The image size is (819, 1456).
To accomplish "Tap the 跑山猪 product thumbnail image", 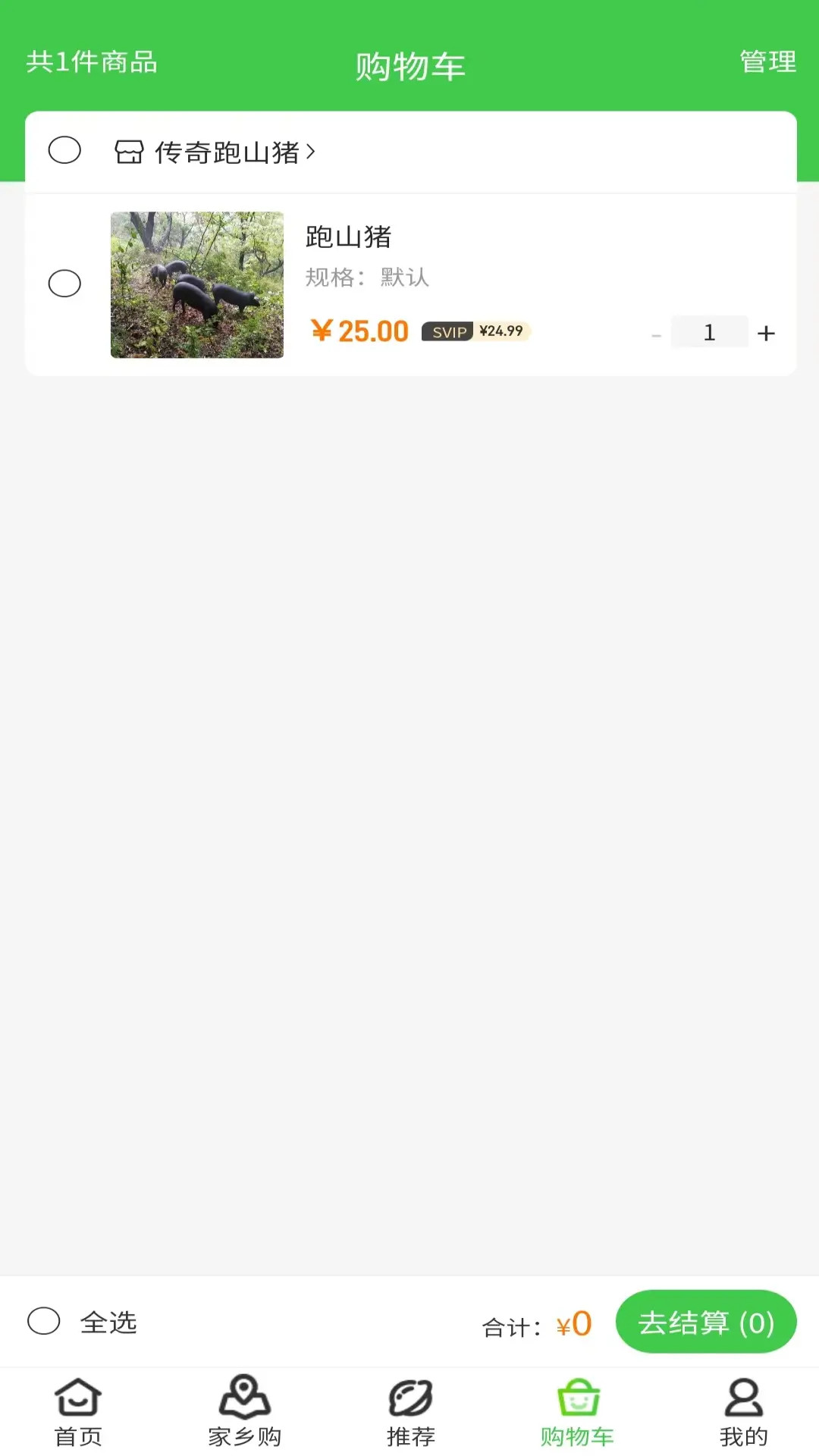I will click(196, 284).
